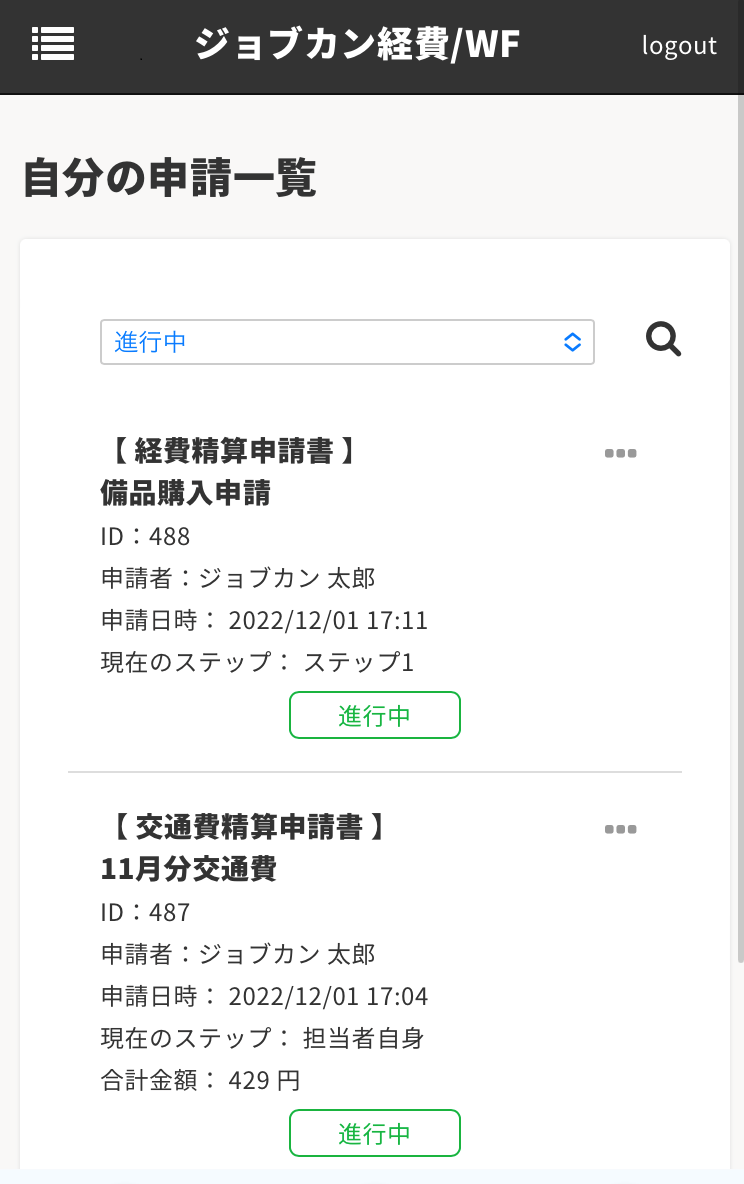Image resolution: width=744 pixels, height=1184 pixels.
Task: Click the logout link
Action: [x=679, y=45]
